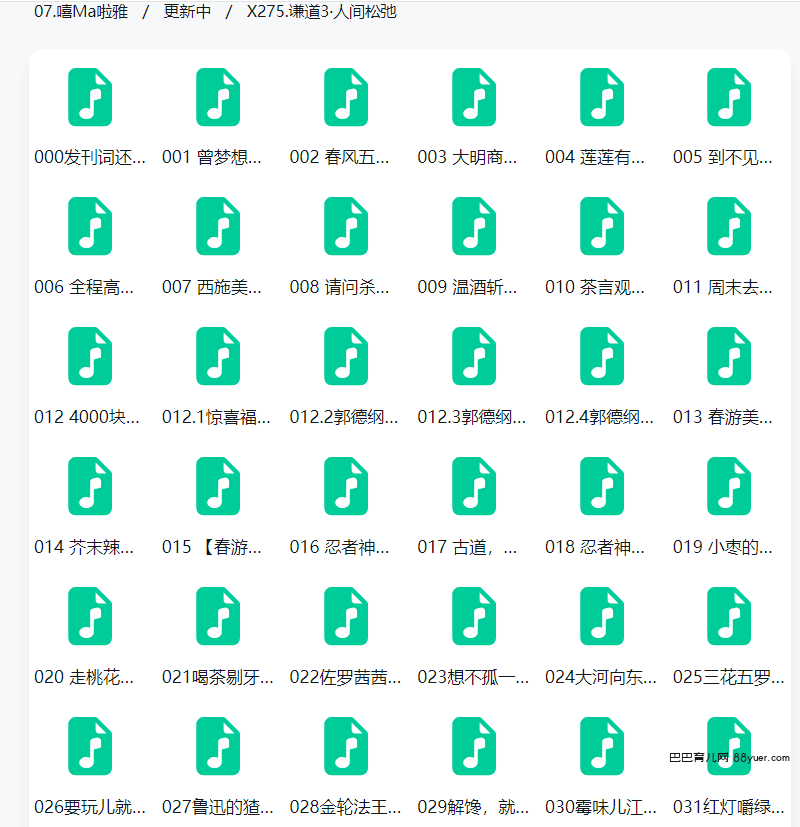Open file 012.2郭德纲
Screen dimensions: 800x827
point(346,357)
